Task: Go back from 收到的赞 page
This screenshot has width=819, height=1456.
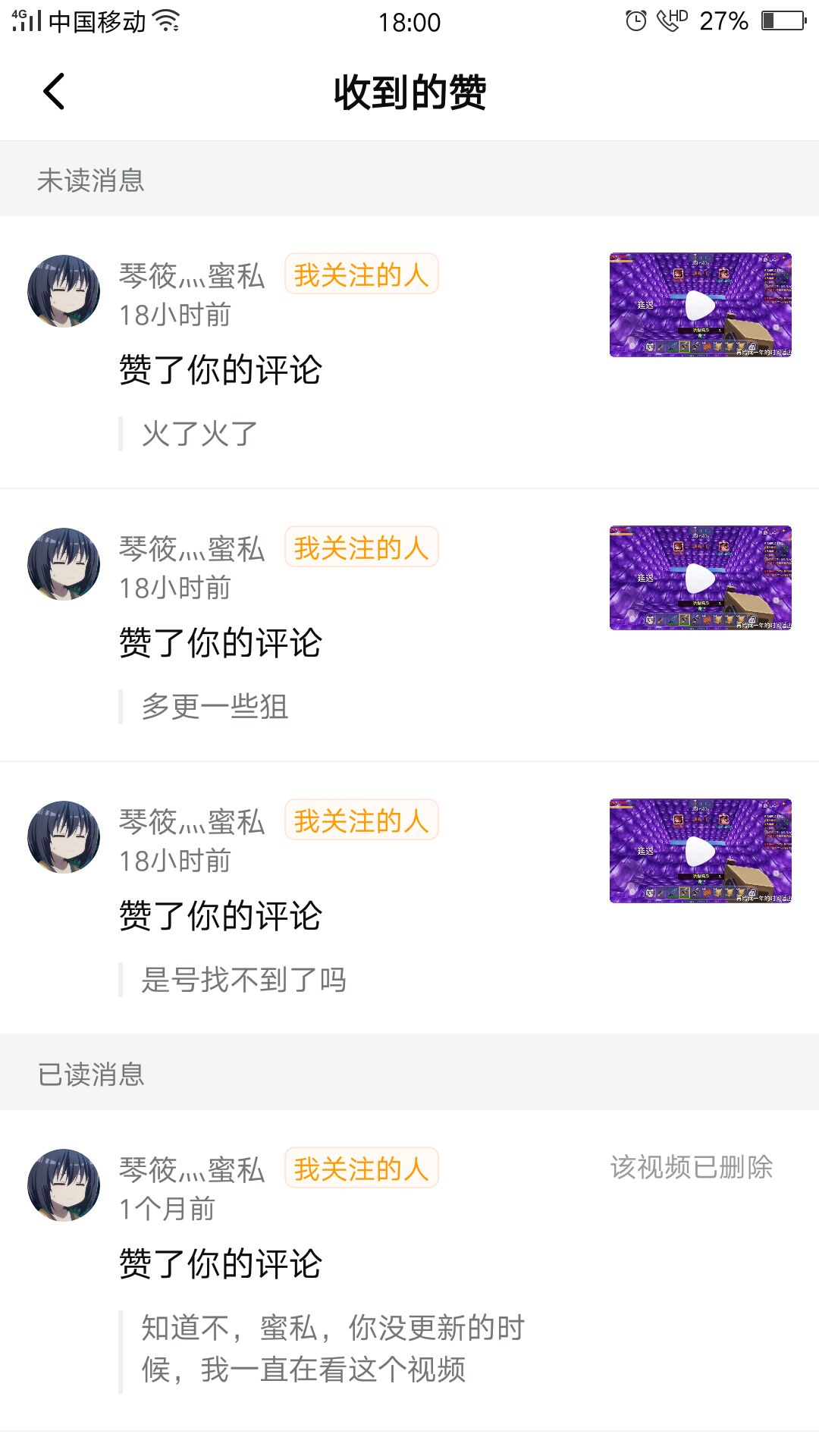Action: [55, 92]
